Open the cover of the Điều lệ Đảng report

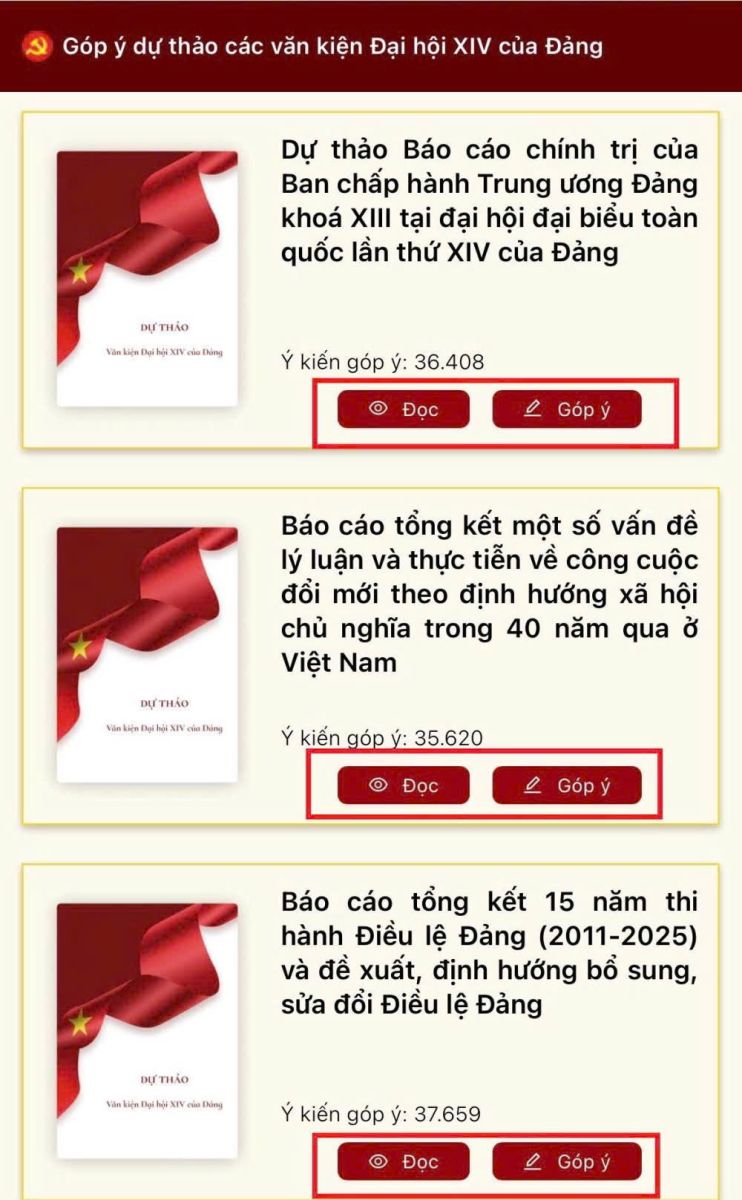pyautogui.click(x=147, y=1031)
